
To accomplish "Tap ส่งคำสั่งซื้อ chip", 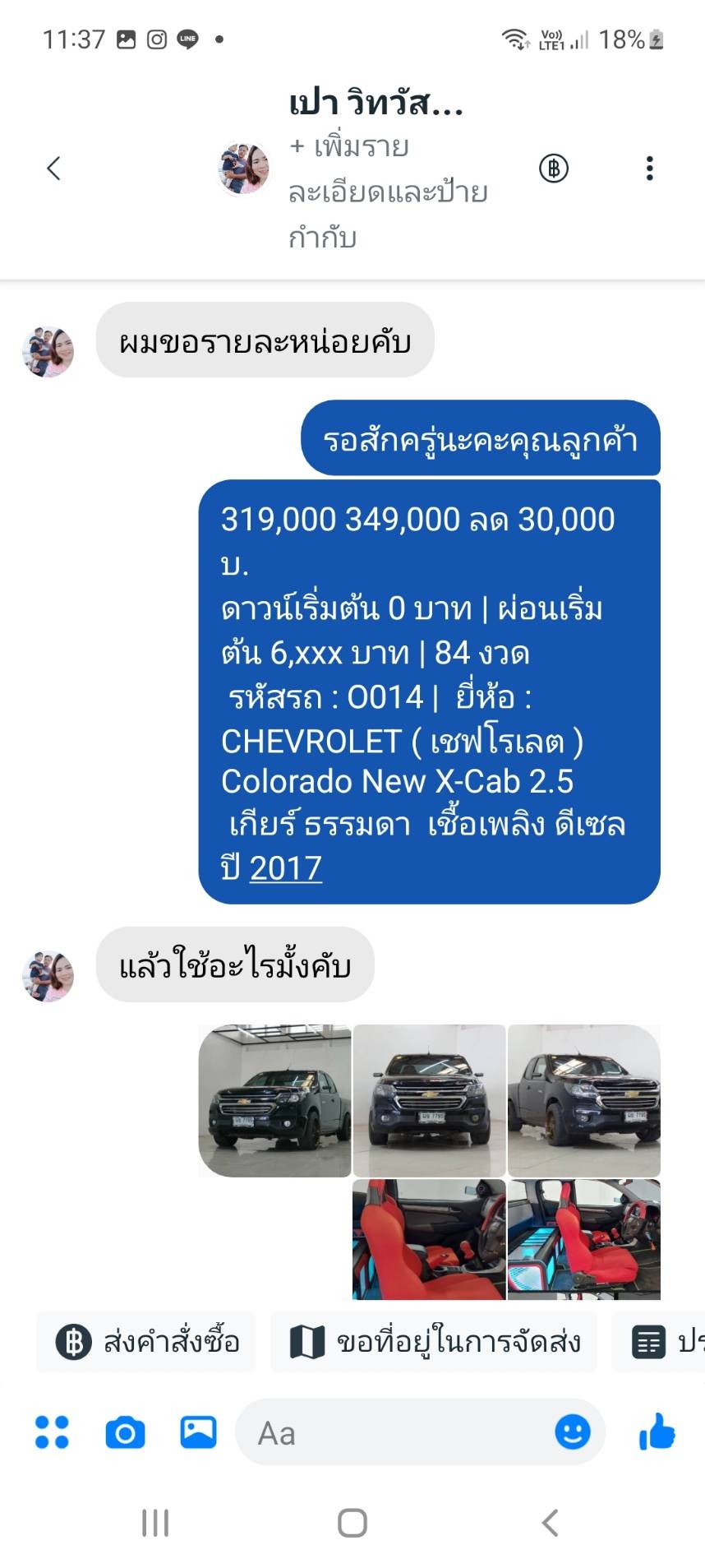I will point(147,1343).
